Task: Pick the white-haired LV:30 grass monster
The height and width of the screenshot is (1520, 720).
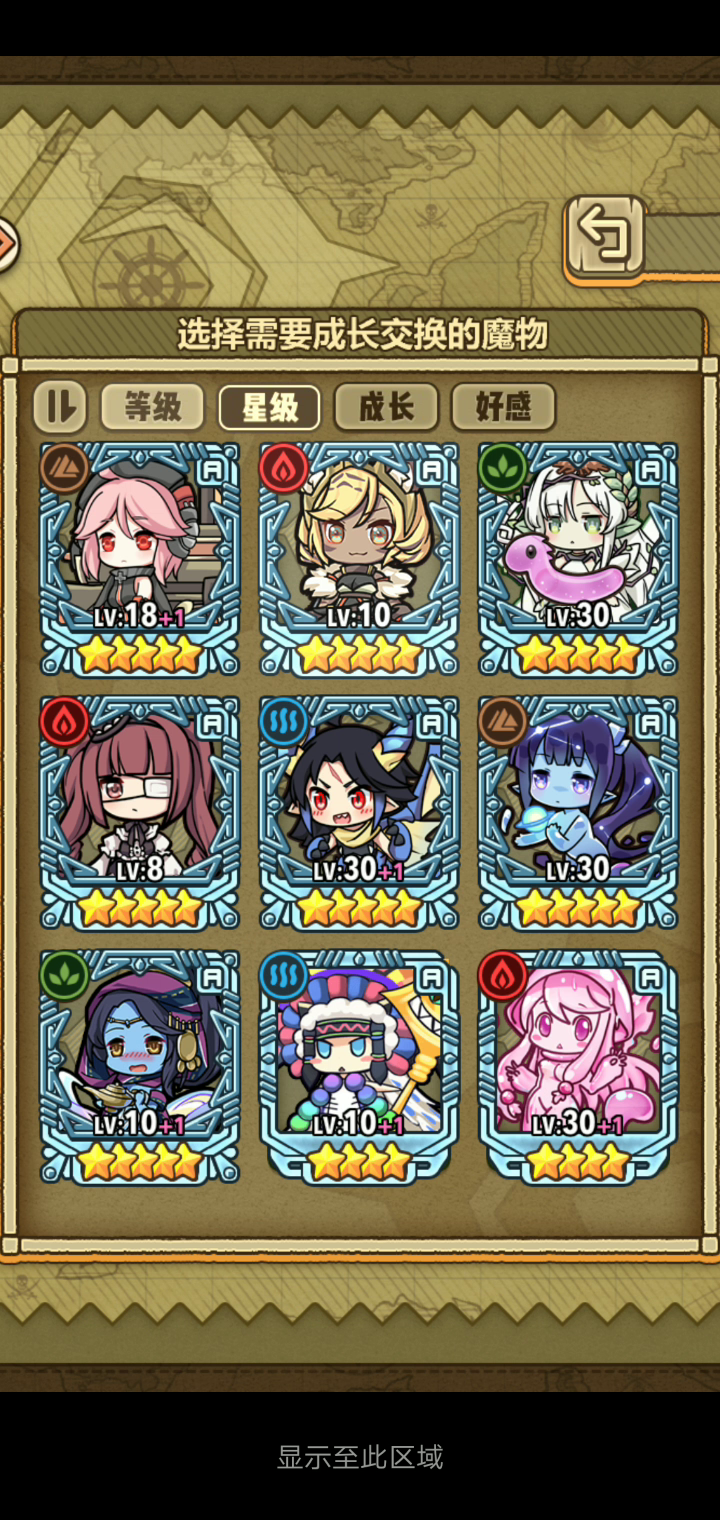Action: coord(578,558)
